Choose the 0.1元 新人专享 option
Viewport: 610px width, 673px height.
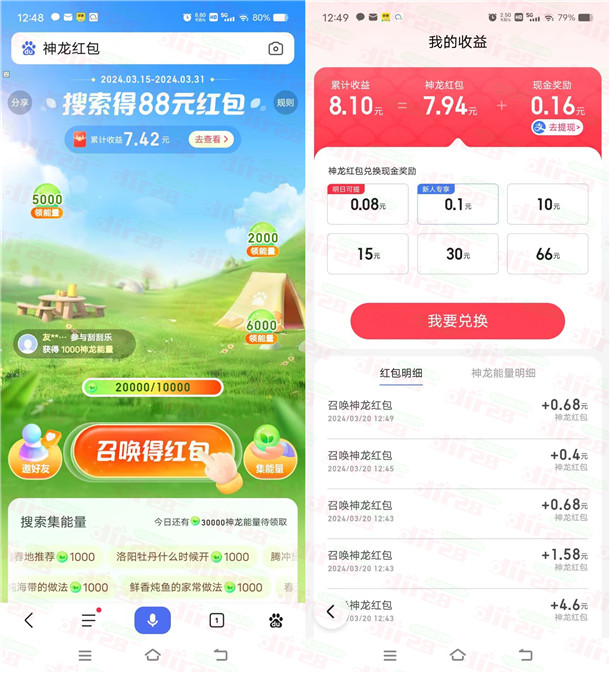(x=456, y=205)
